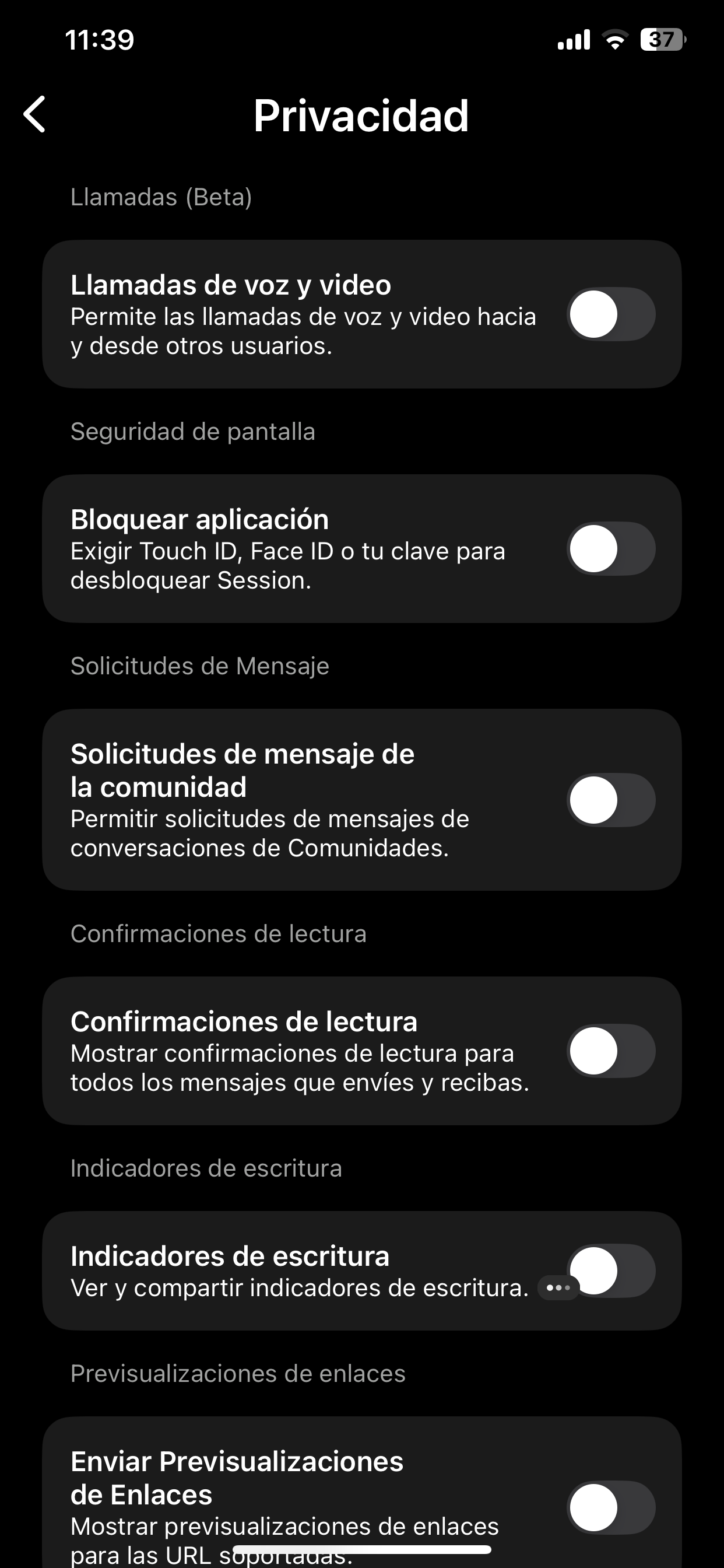Enable Llamadas de voz y video
The height and width of the screenshot is (1568, 724).
point(611,314)
